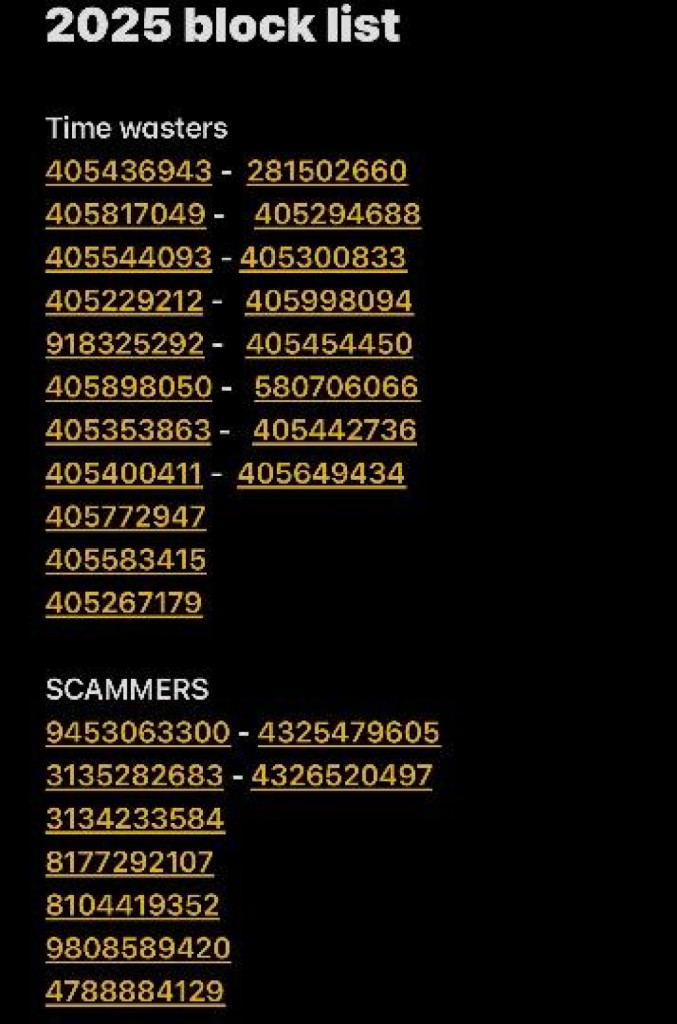The height and width of the screenshot is (1024, 677).
Task: Tap the underlined number 405300833
Action: click(x=323, y=258)
